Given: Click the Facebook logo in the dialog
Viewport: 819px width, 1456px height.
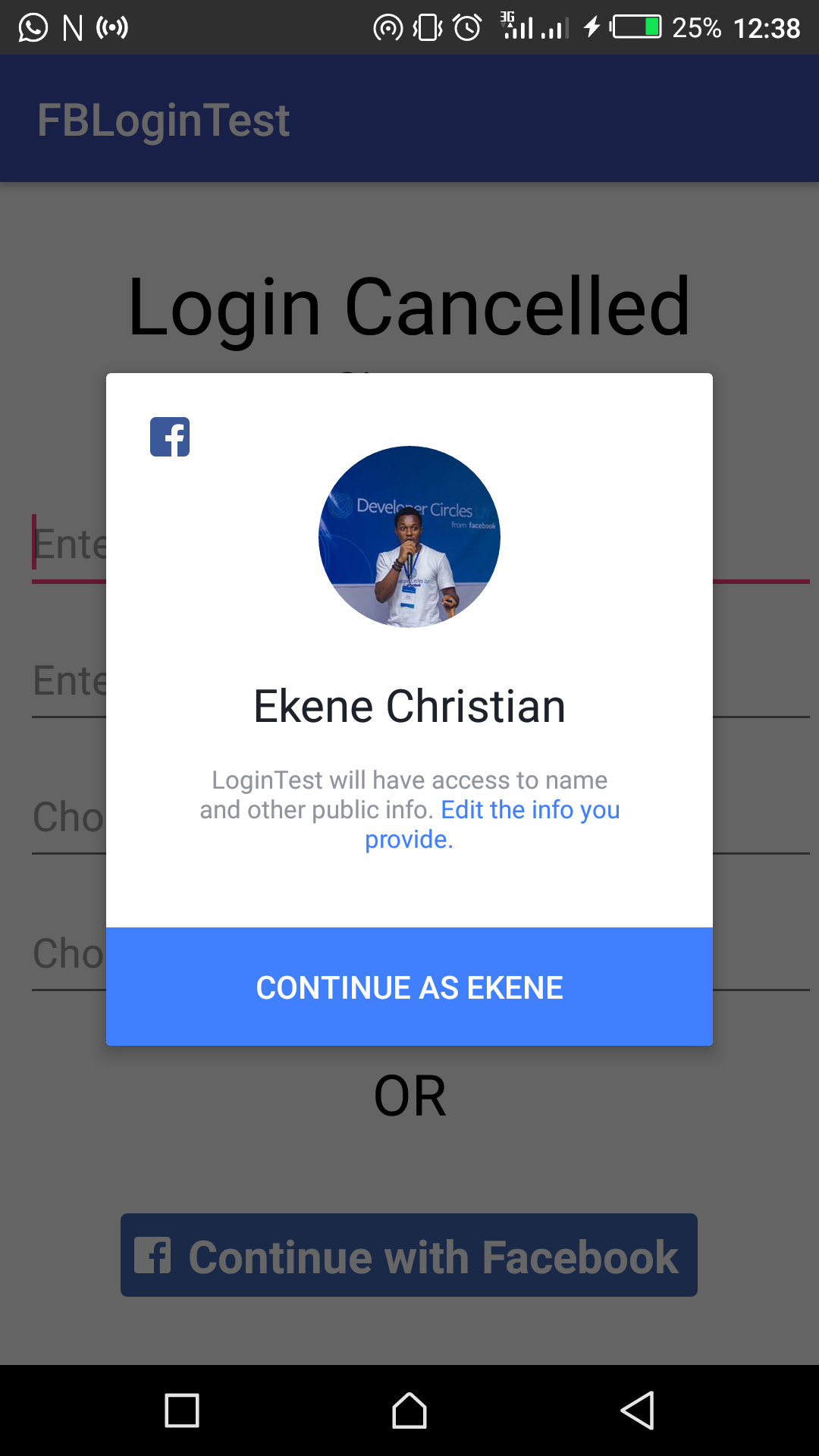Looking at the screenshot, I should click(170, 437).
